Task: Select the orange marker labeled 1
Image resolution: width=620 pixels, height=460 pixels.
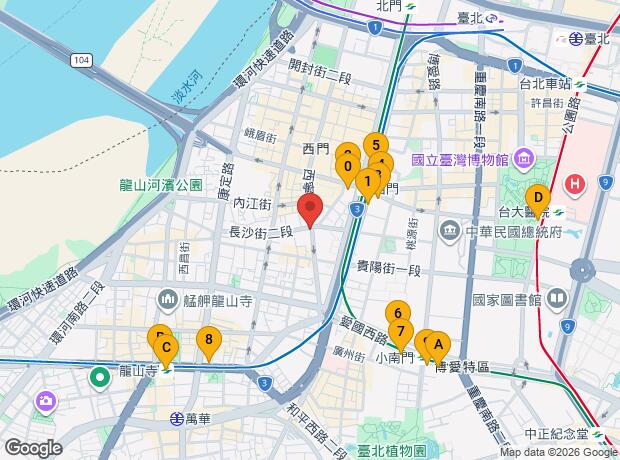Action: [368, 185]
